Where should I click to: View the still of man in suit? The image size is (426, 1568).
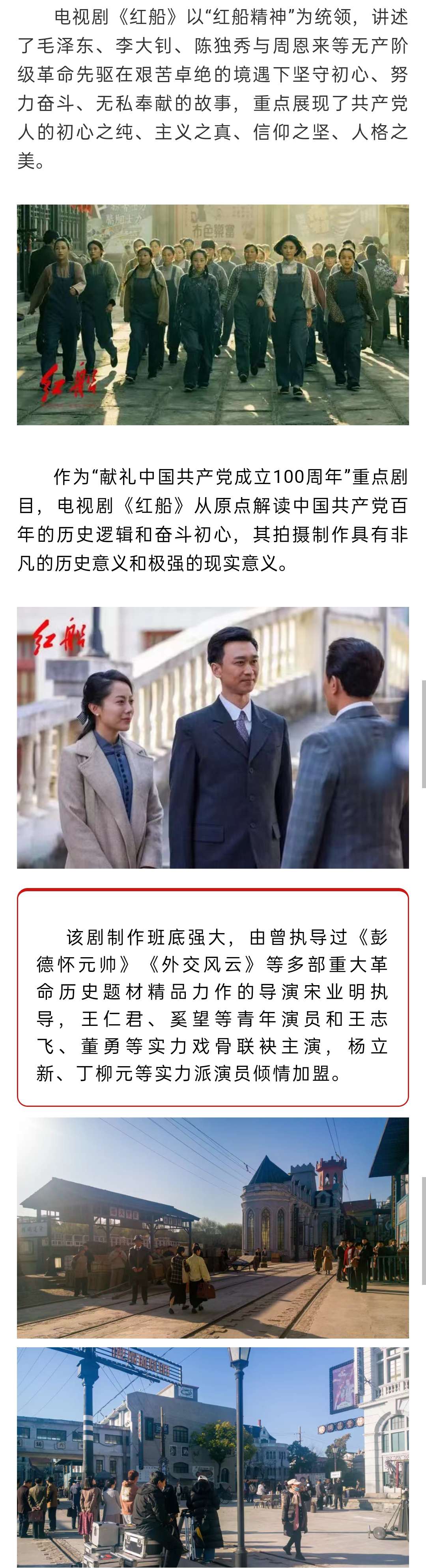coord(213,737)
